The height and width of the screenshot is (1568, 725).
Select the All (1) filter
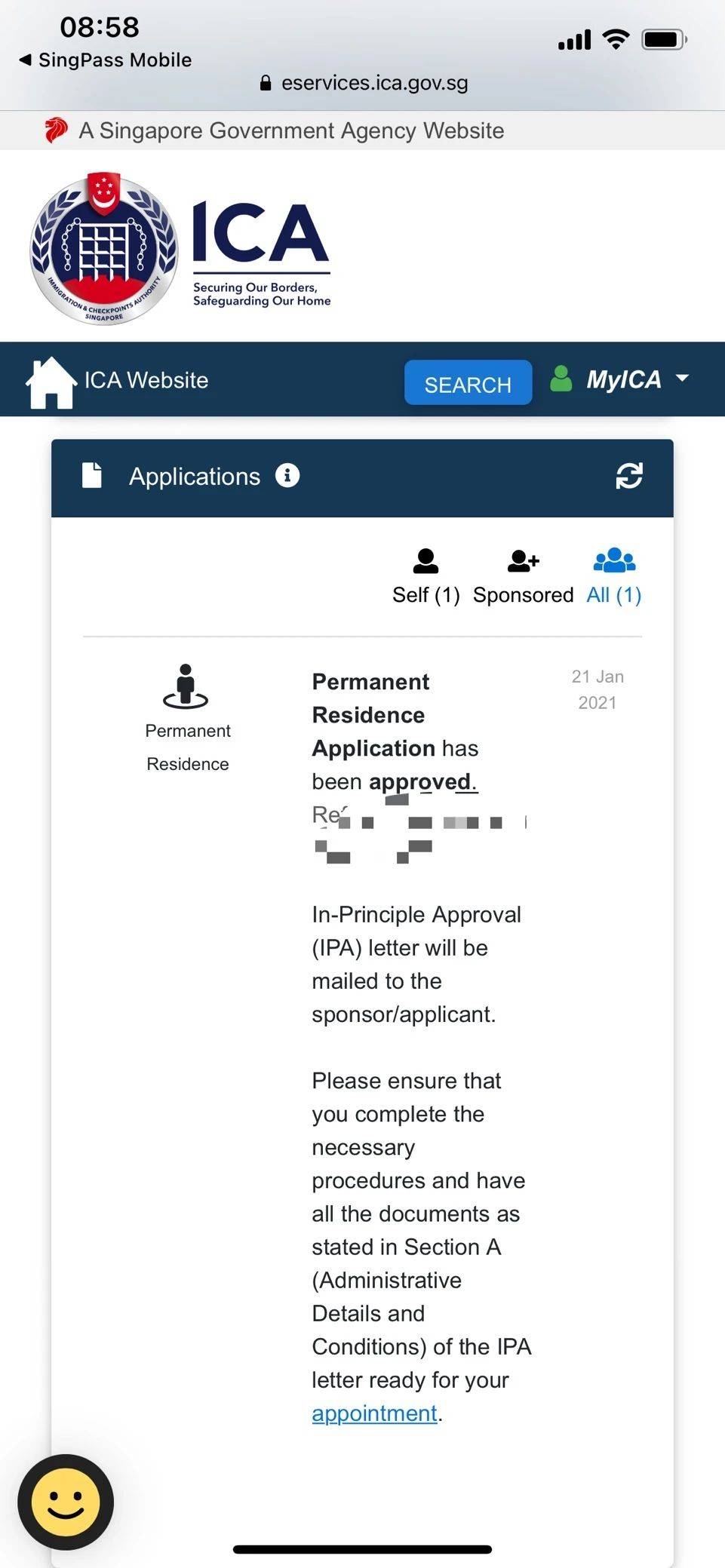pyautogui.click(x=614, y=577)
